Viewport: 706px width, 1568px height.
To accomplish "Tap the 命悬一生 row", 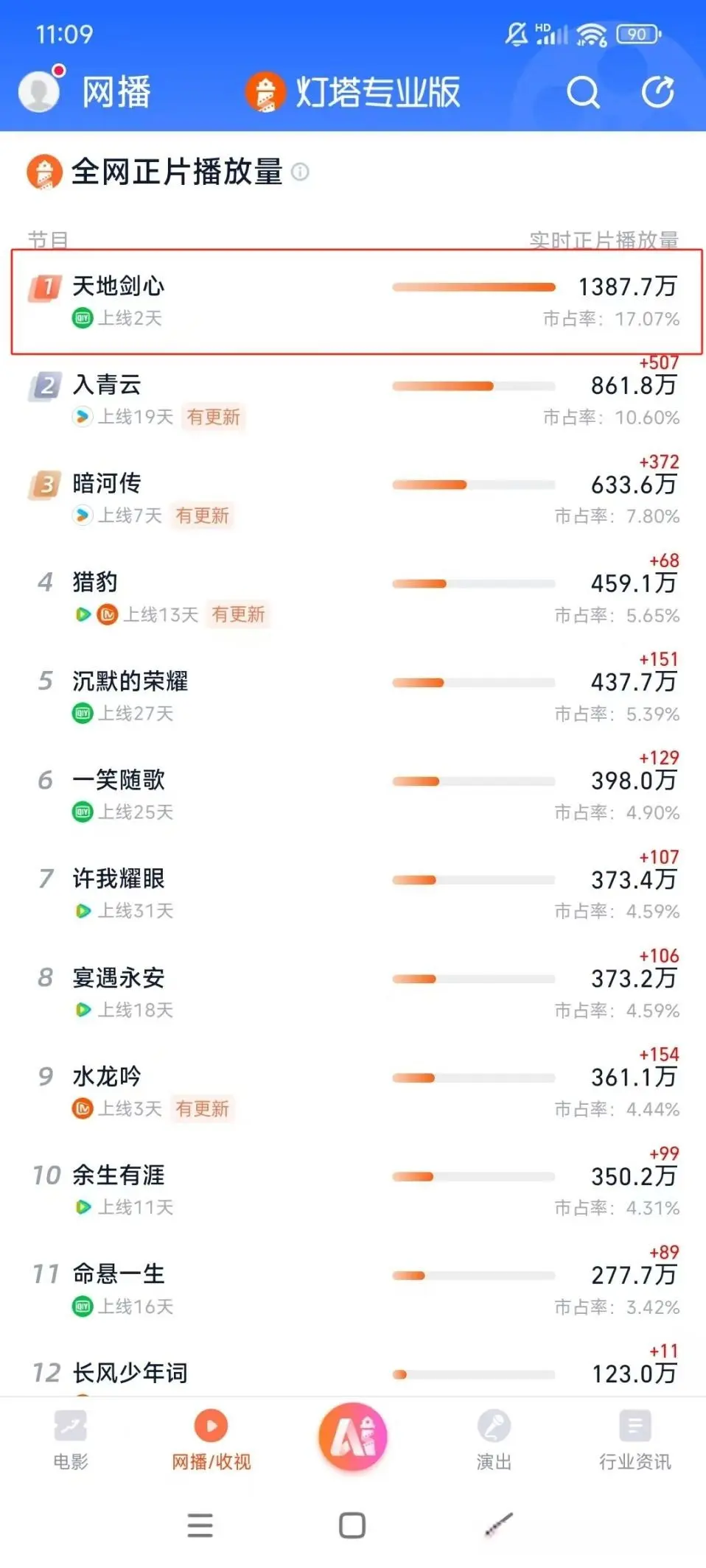I will pyautogui.click(x=354, y=1288).
